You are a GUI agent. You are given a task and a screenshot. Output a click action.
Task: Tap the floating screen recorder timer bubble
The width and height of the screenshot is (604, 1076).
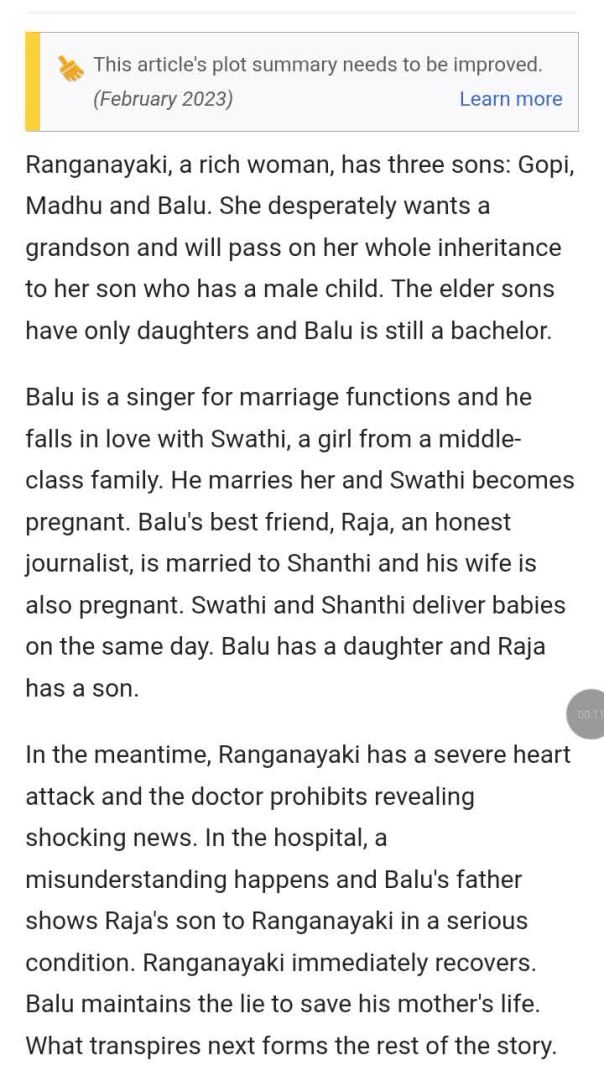pos(588,713)
